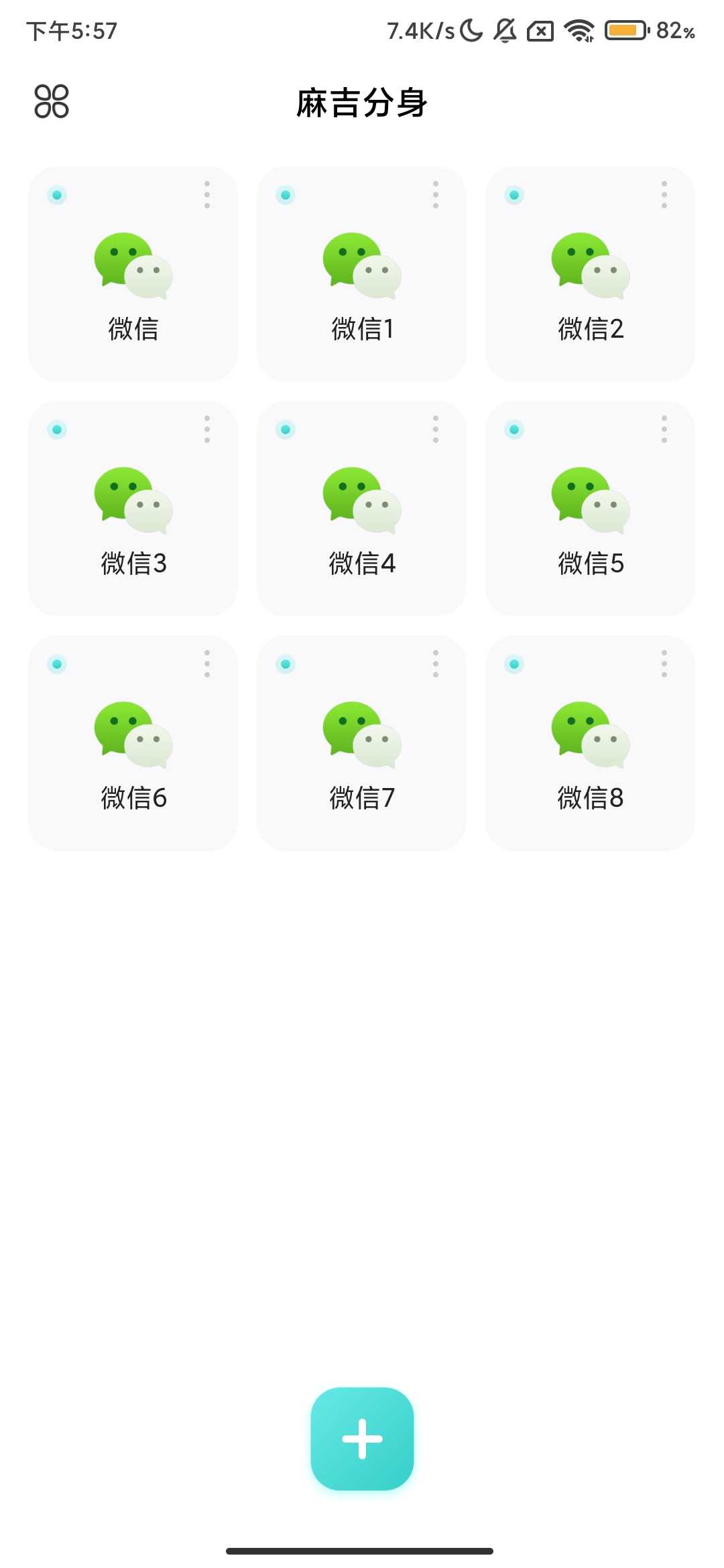Toggle the blue status dot on 微信 card

coord(57,195)
